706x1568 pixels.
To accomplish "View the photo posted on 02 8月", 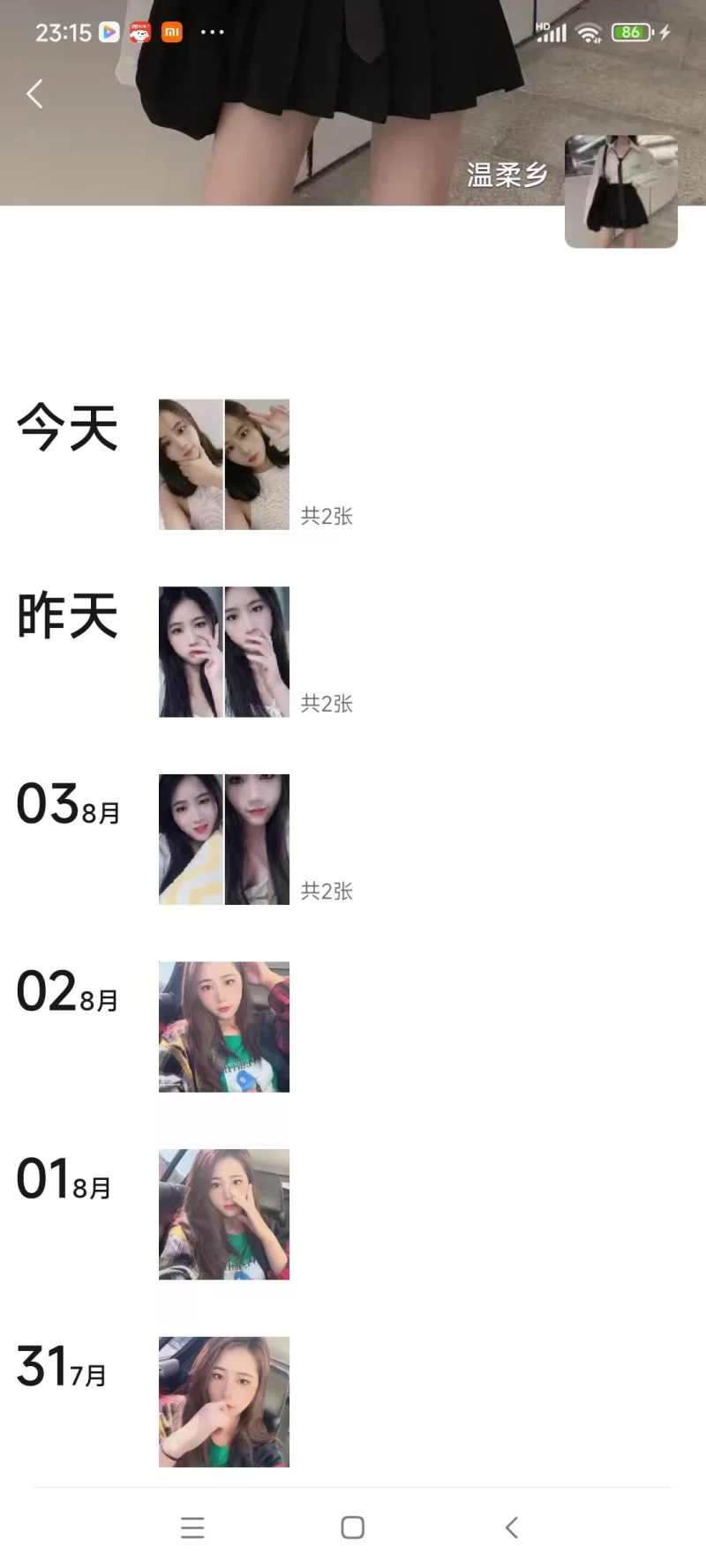I will [224, 1027].
